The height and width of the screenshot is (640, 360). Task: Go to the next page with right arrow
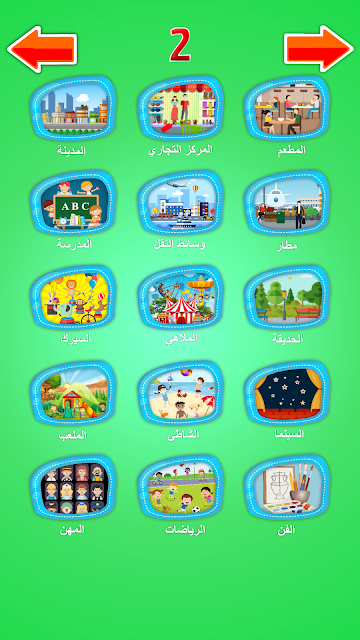tap(319, 49)
